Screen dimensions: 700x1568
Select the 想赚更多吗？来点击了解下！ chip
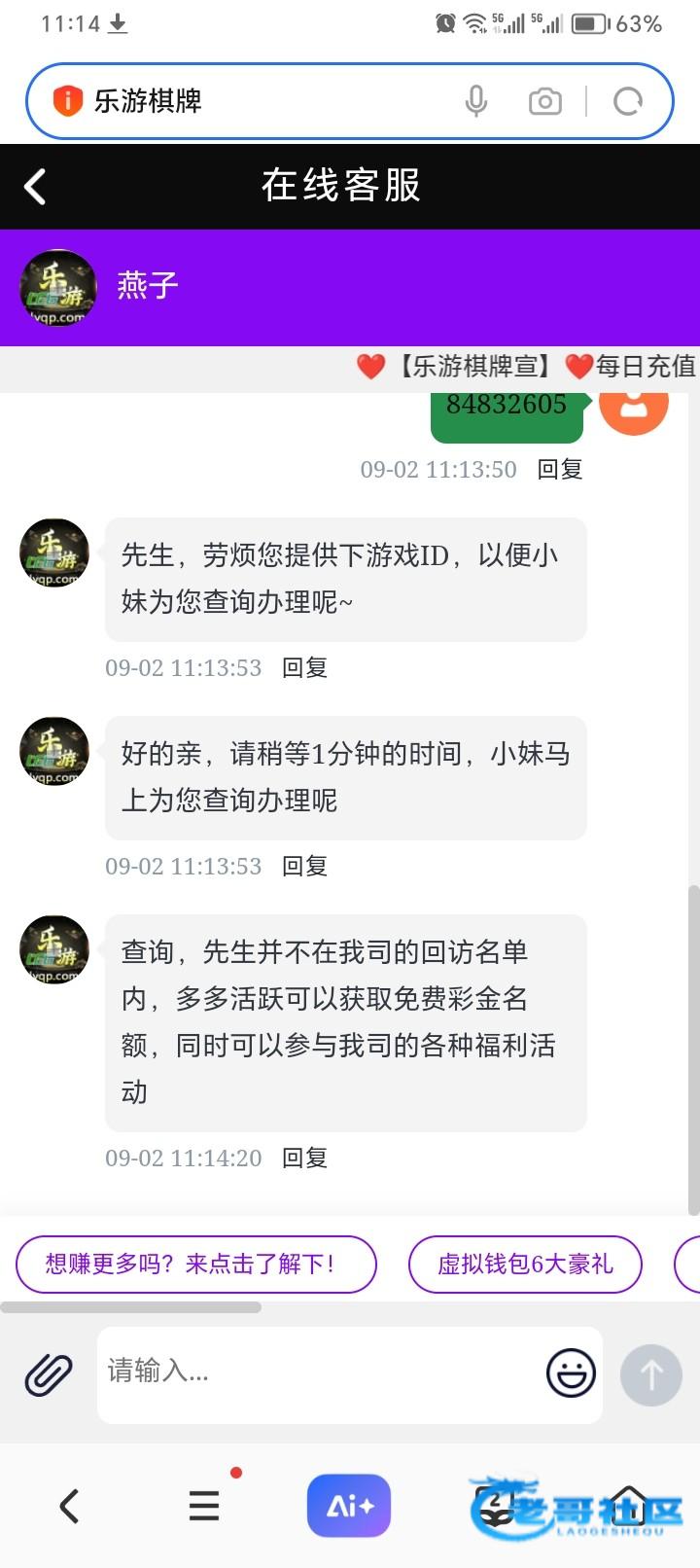[x=196, y=1265]
